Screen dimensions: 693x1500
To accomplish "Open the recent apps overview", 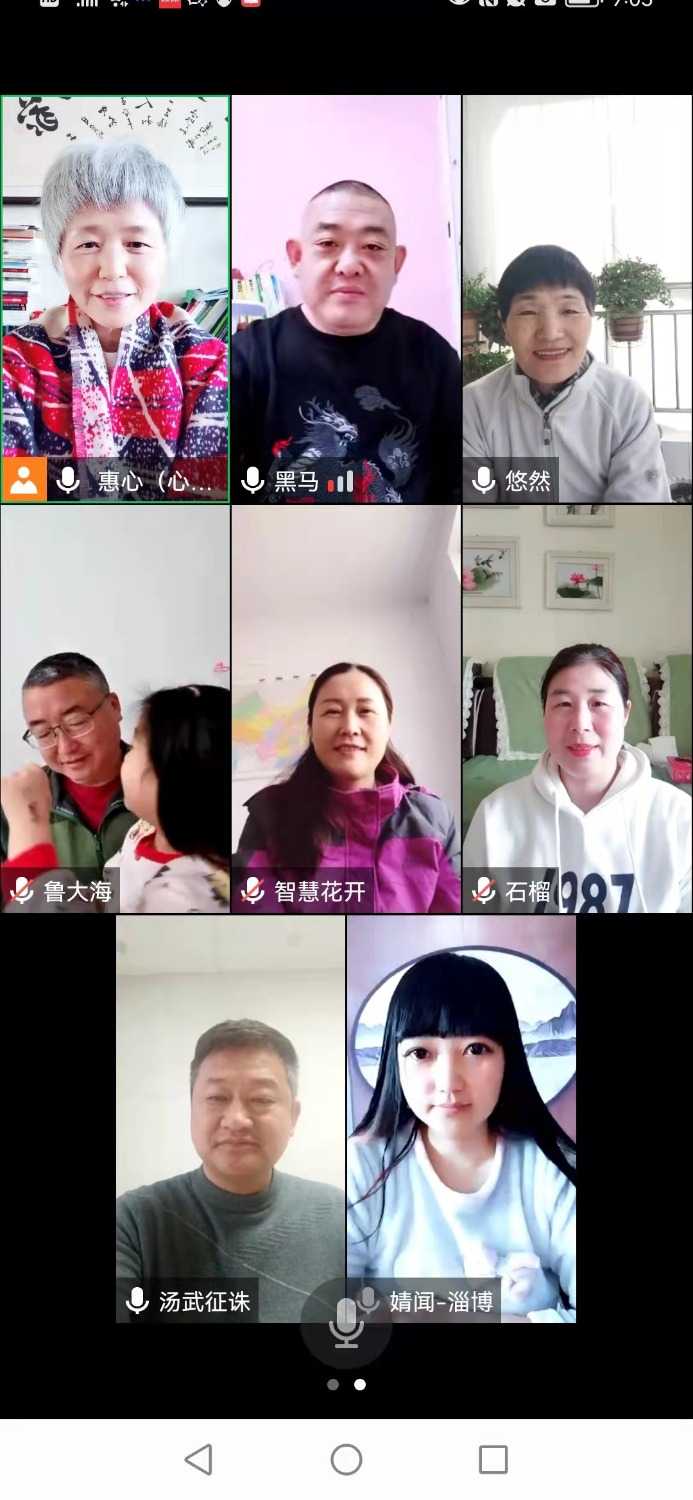I will pos(493,1460).
